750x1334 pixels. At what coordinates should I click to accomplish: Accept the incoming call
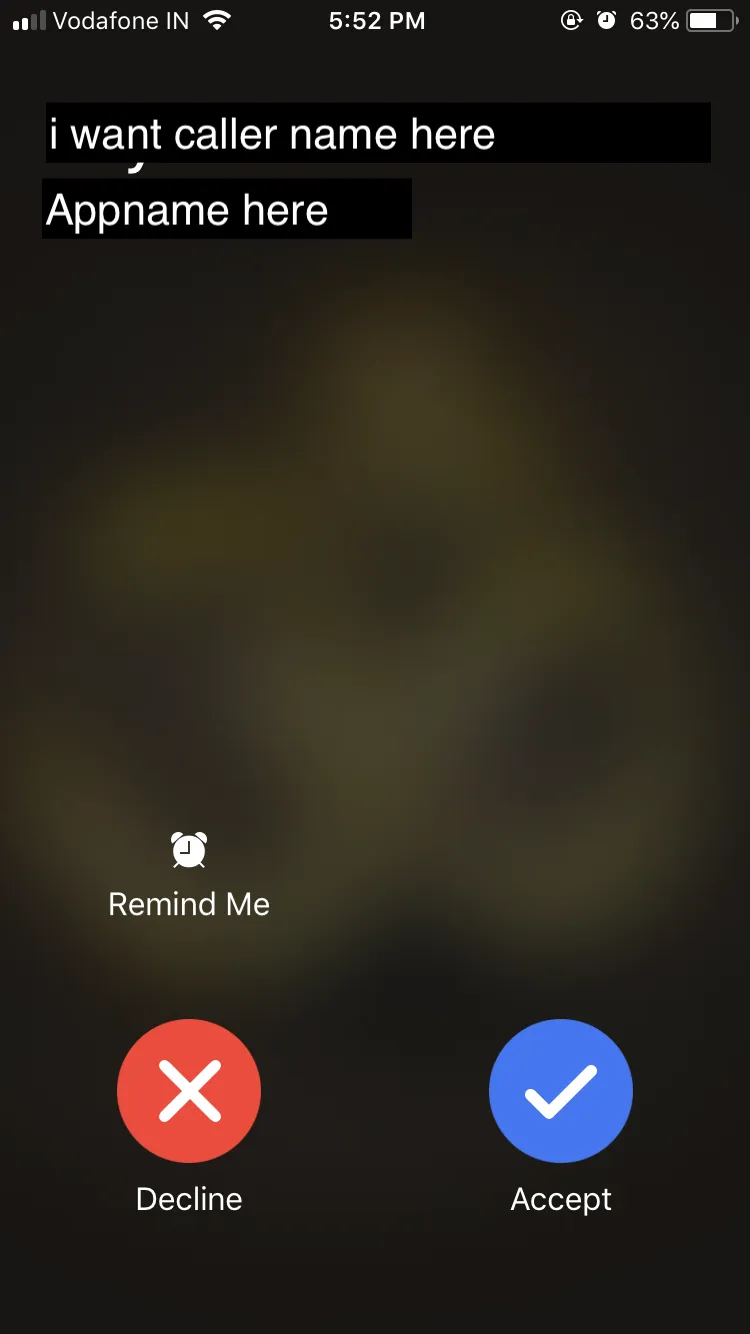tap(560, 1090)
